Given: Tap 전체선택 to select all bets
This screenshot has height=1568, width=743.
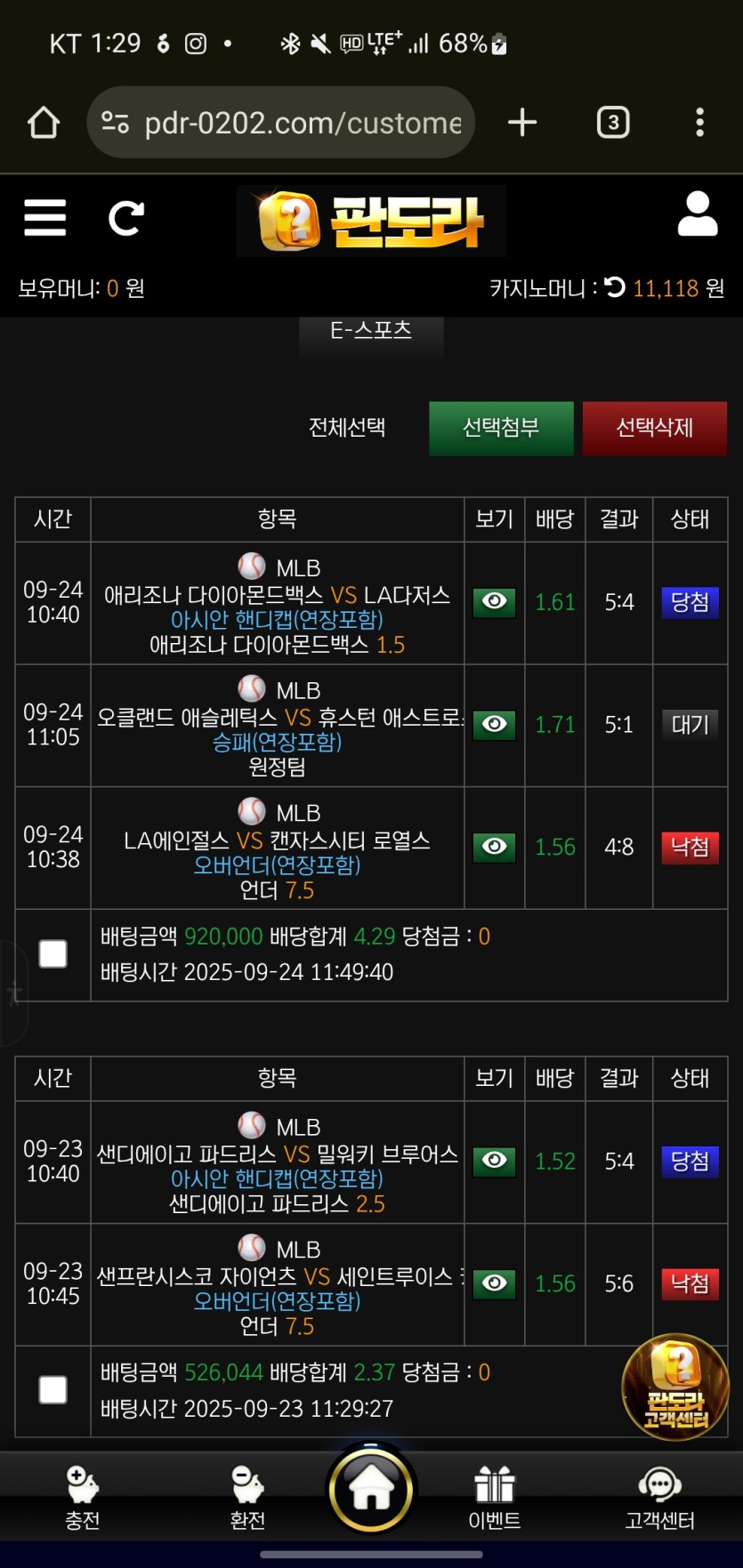Looking at the screenshot, I should (347, 428).
